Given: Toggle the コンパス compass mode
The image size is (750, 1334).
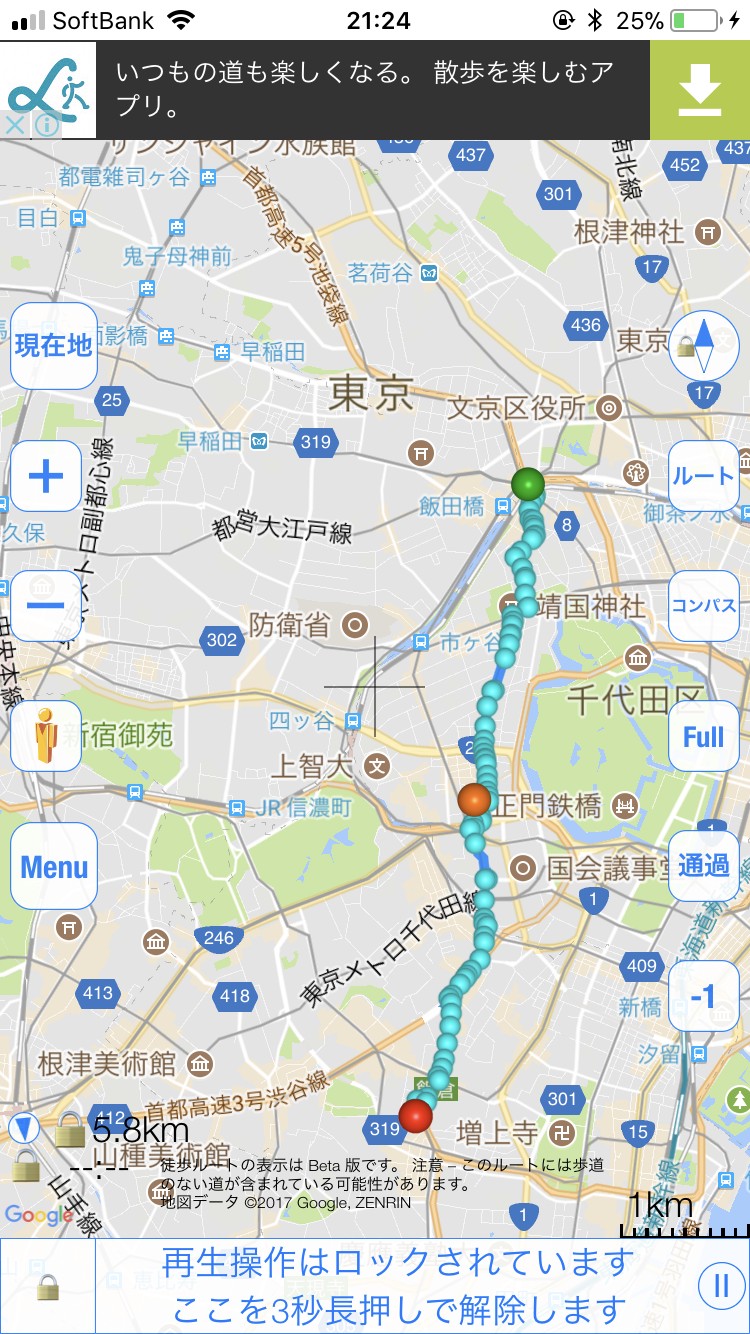Looking at the screenshot, I should click(703, 606).
